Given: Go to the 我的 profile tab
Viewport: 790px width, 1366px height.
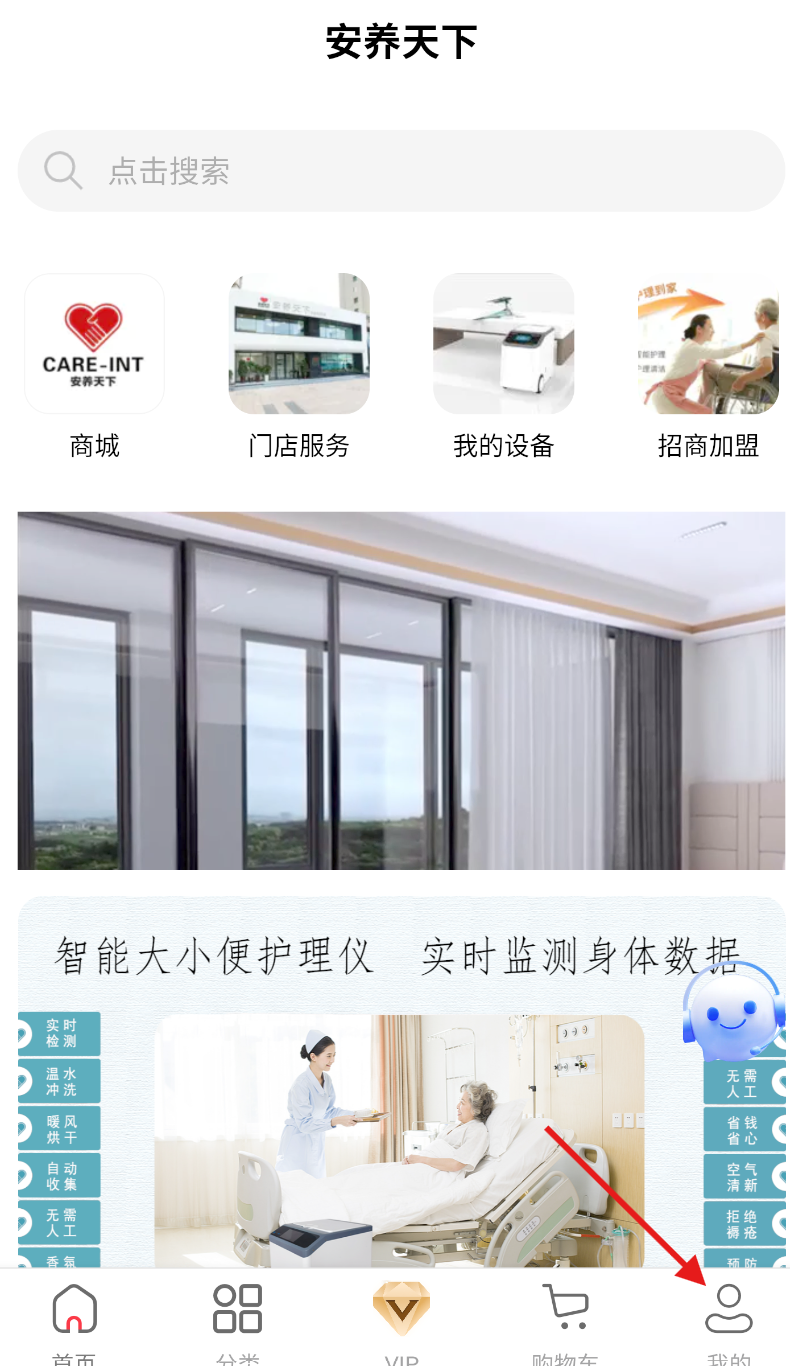Looking at the screenshot, I should [x=728, y=1318].
